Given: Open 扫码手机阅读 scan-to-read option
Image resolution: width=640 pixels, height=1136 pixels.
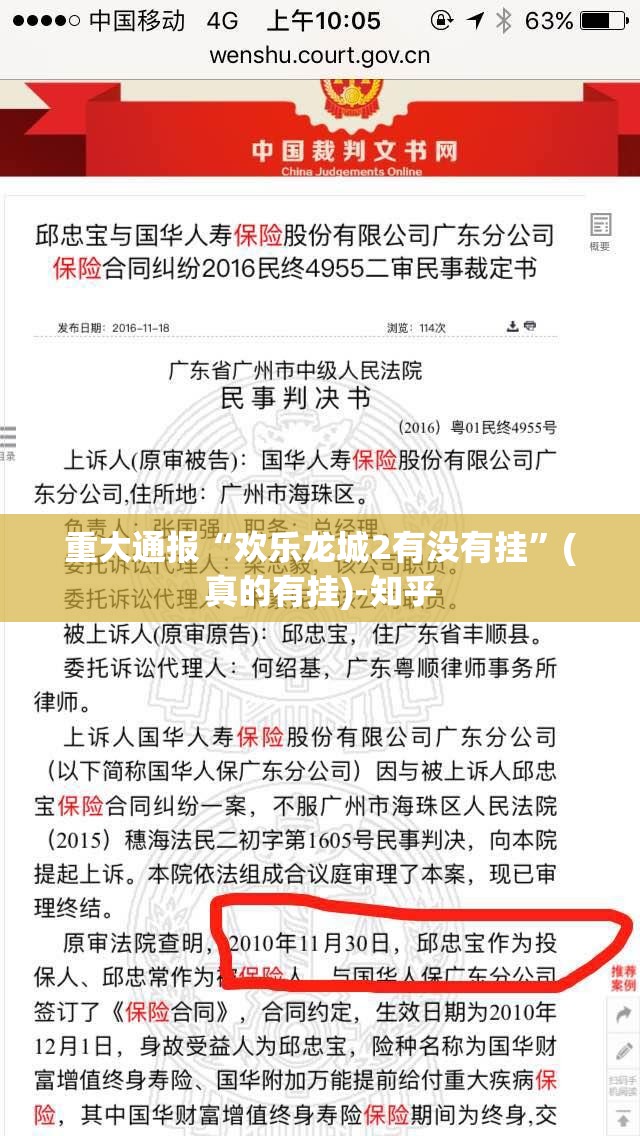Looking at the screenshot, I should (x=623, y=1085).
